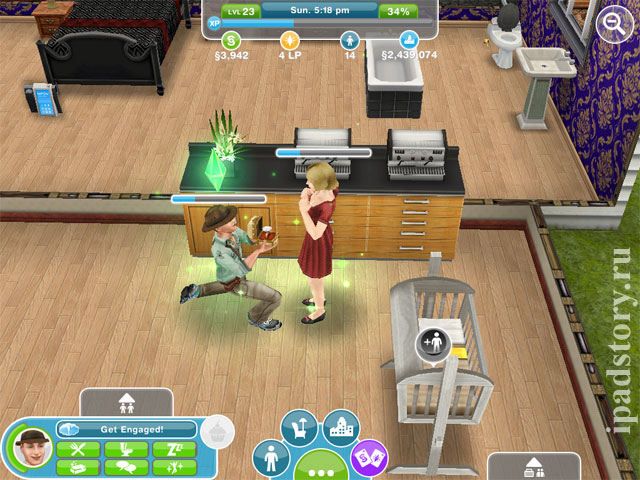The image size is (640, 480).
Task: Open the active Sim's portrait
Action: [33, 445]
